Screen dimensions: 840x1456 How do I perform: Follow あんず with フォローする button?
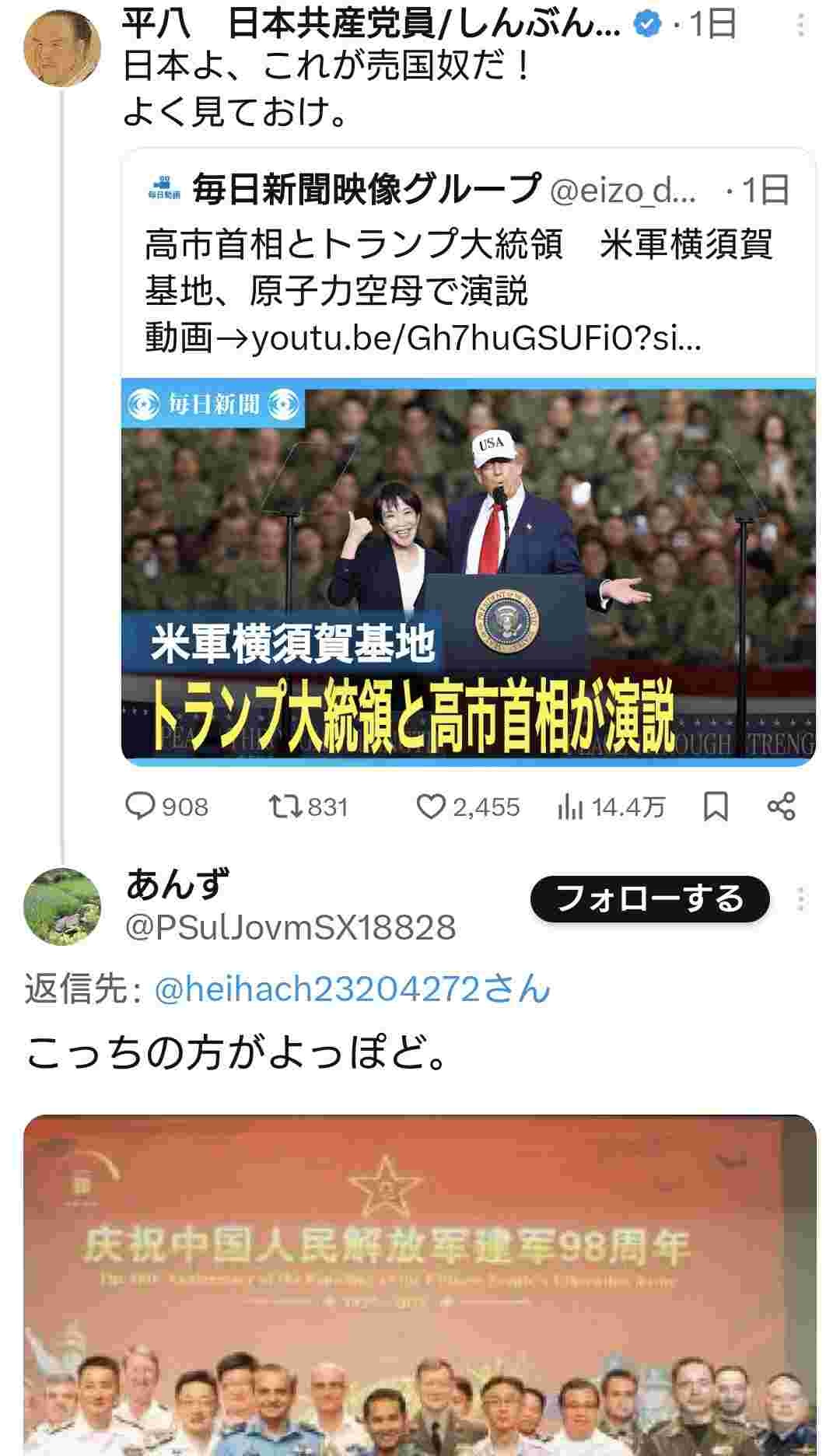pos(649,899)
